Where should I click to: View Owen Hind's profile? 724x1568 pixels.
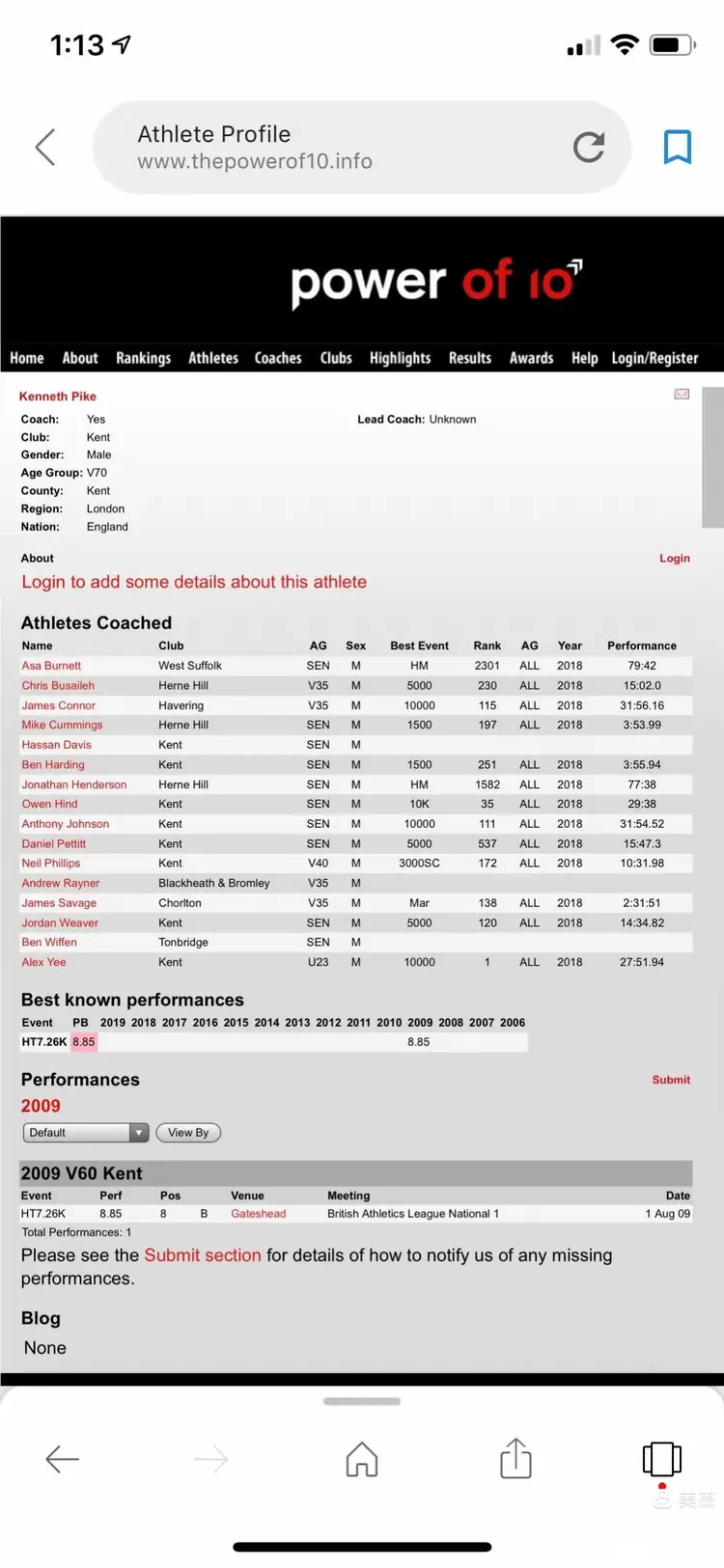click(x=49, y=804)
